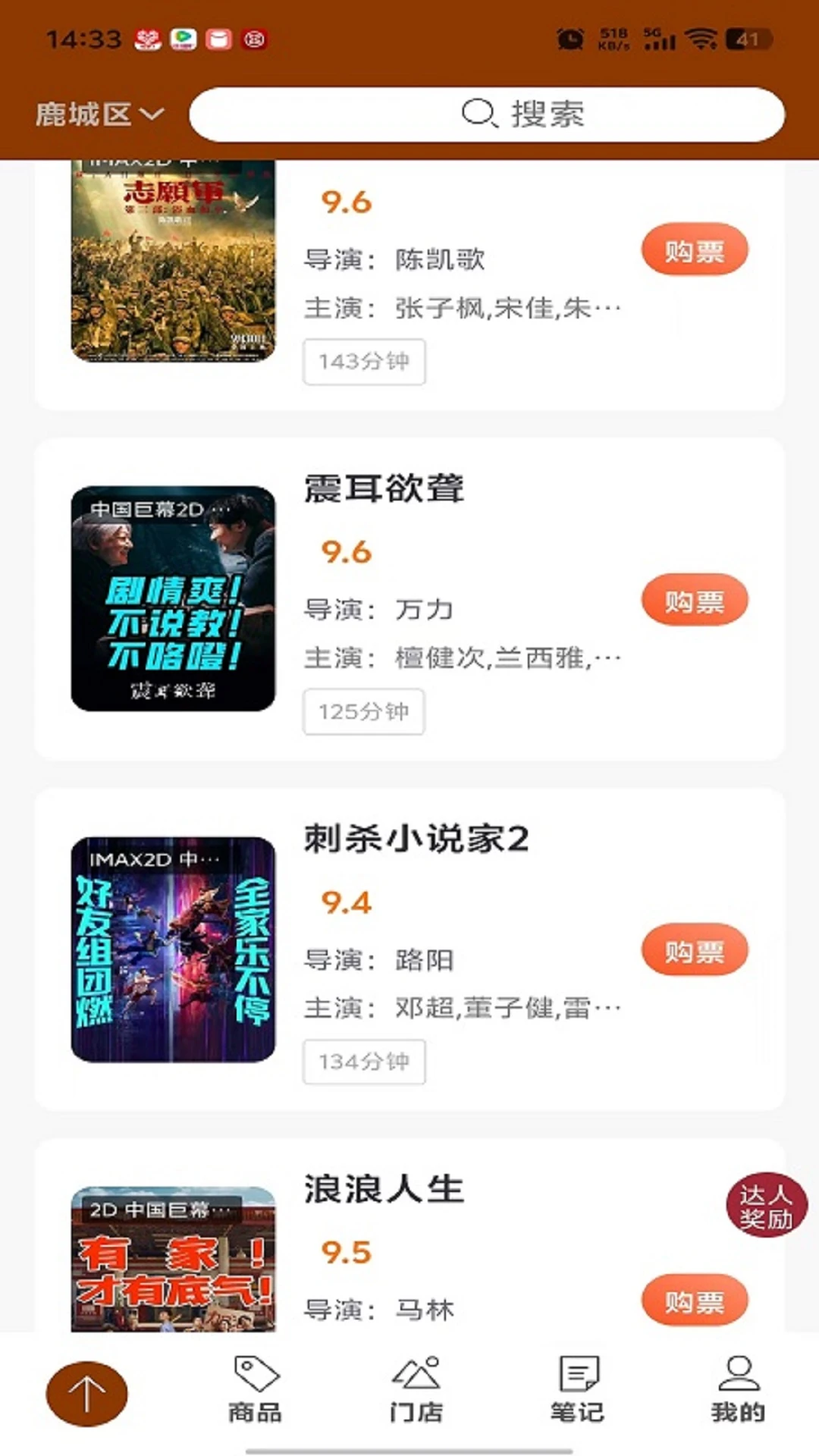
Task: Switch to the 门店 tab
Action: pos(416,1389)
